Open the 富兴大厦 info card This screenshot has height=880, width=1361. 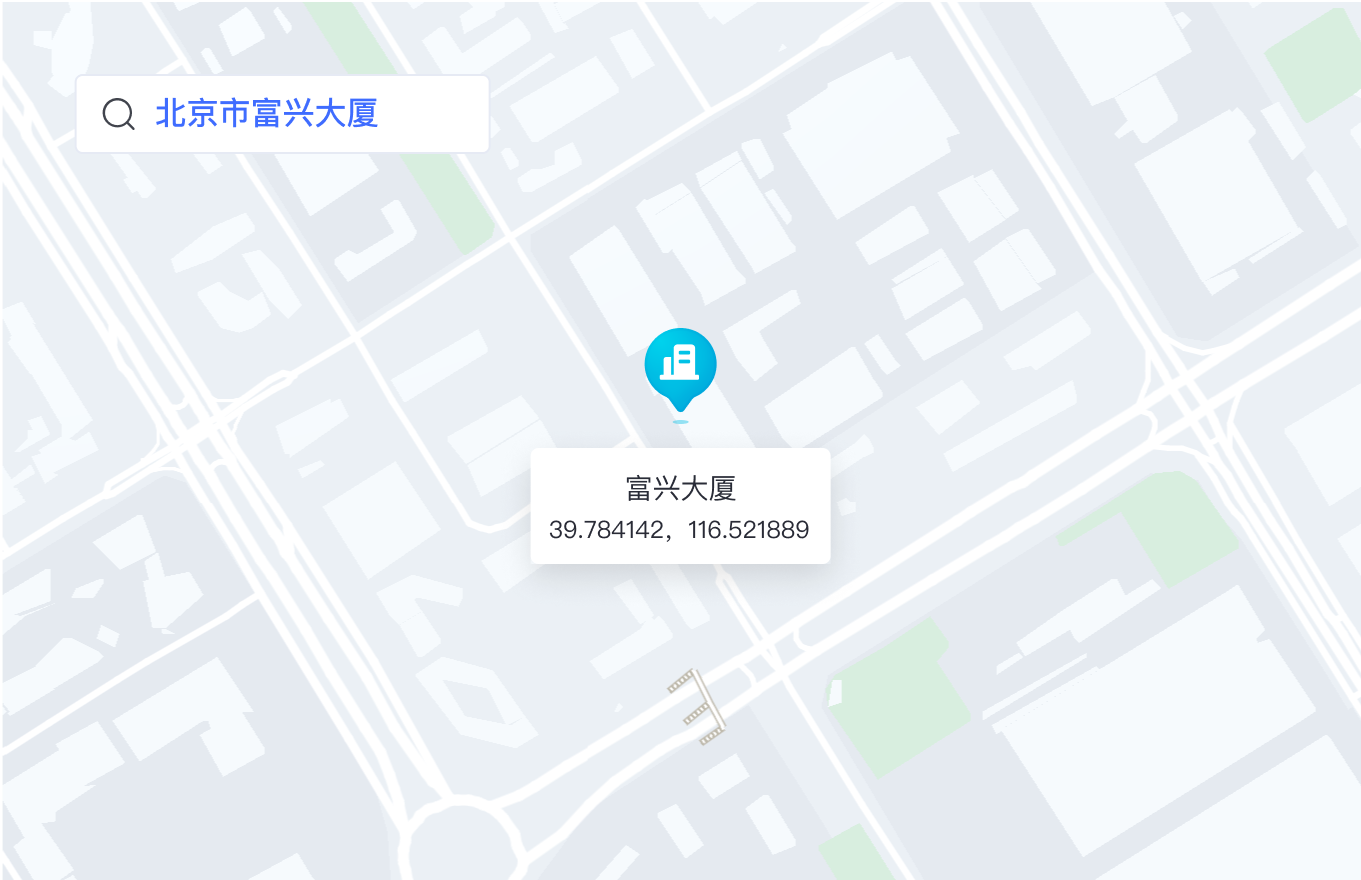(x=680, y=506)
